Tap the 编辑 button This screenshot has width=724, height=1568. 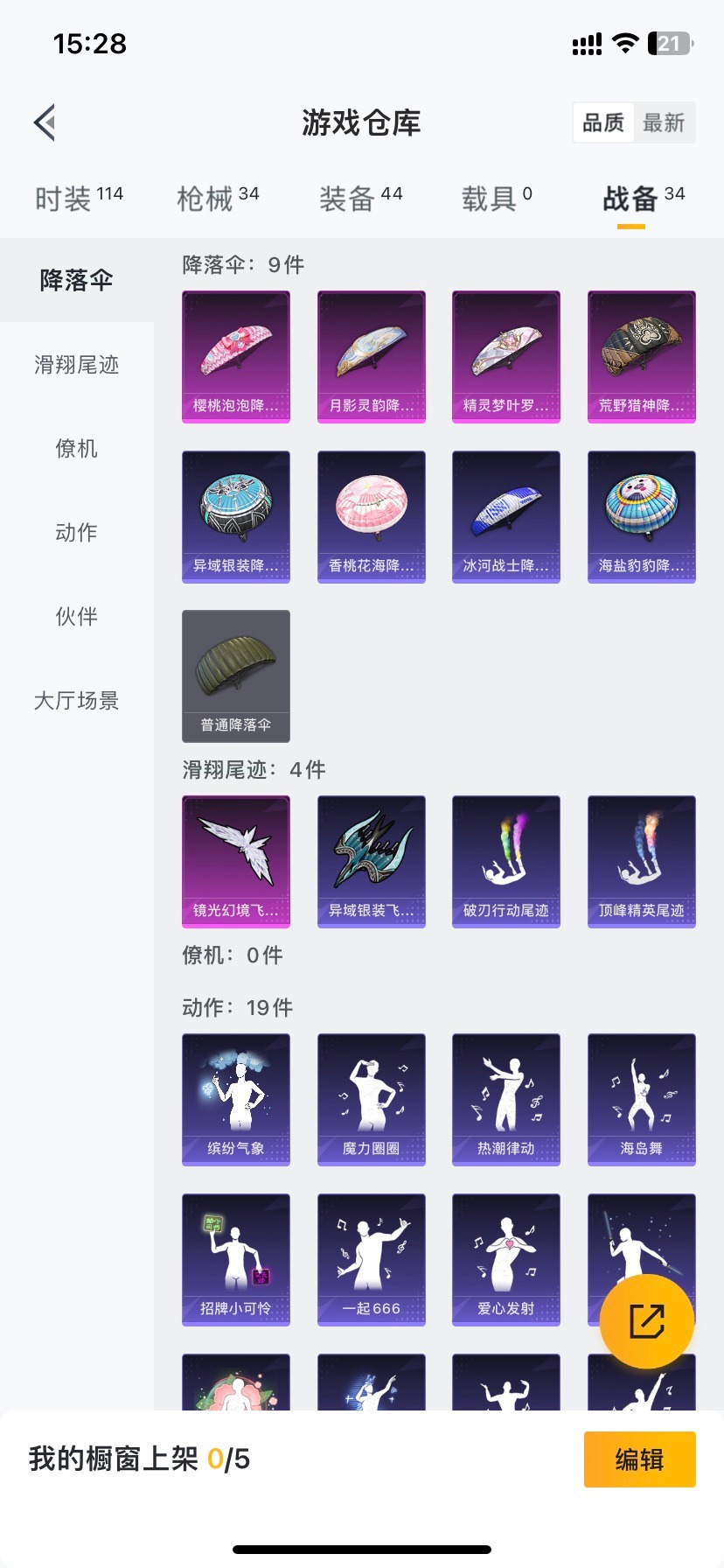[x=639, y=1459]
